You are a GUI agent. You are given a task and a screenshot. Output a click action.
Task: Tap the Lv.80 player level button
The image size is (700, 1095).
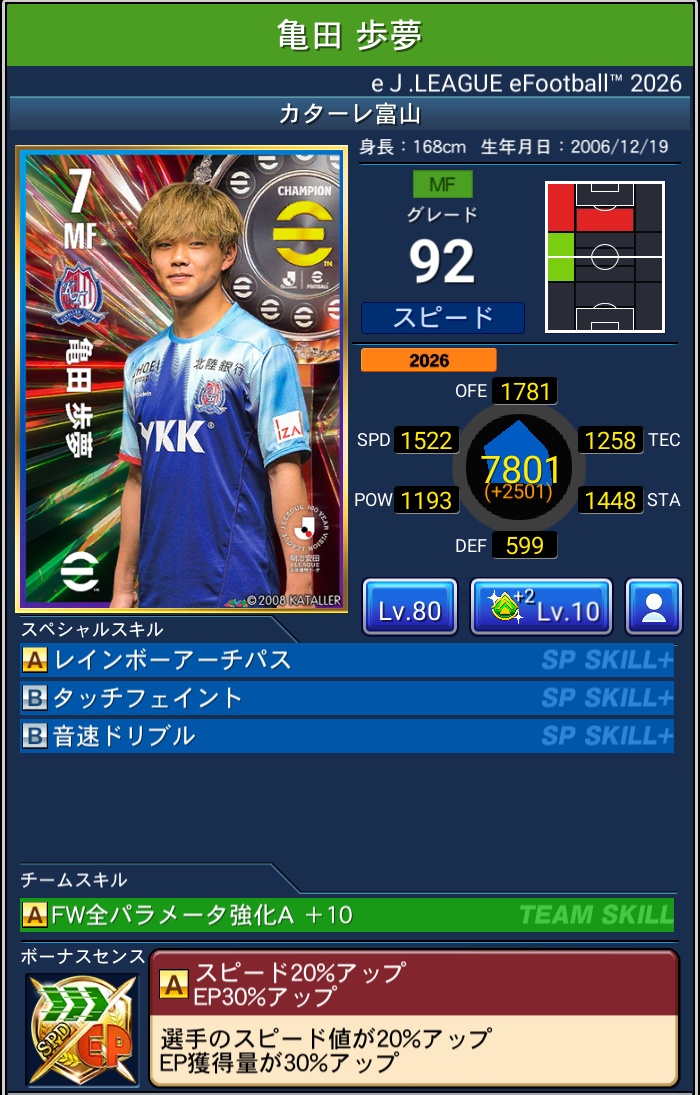(x=409, y=608)
